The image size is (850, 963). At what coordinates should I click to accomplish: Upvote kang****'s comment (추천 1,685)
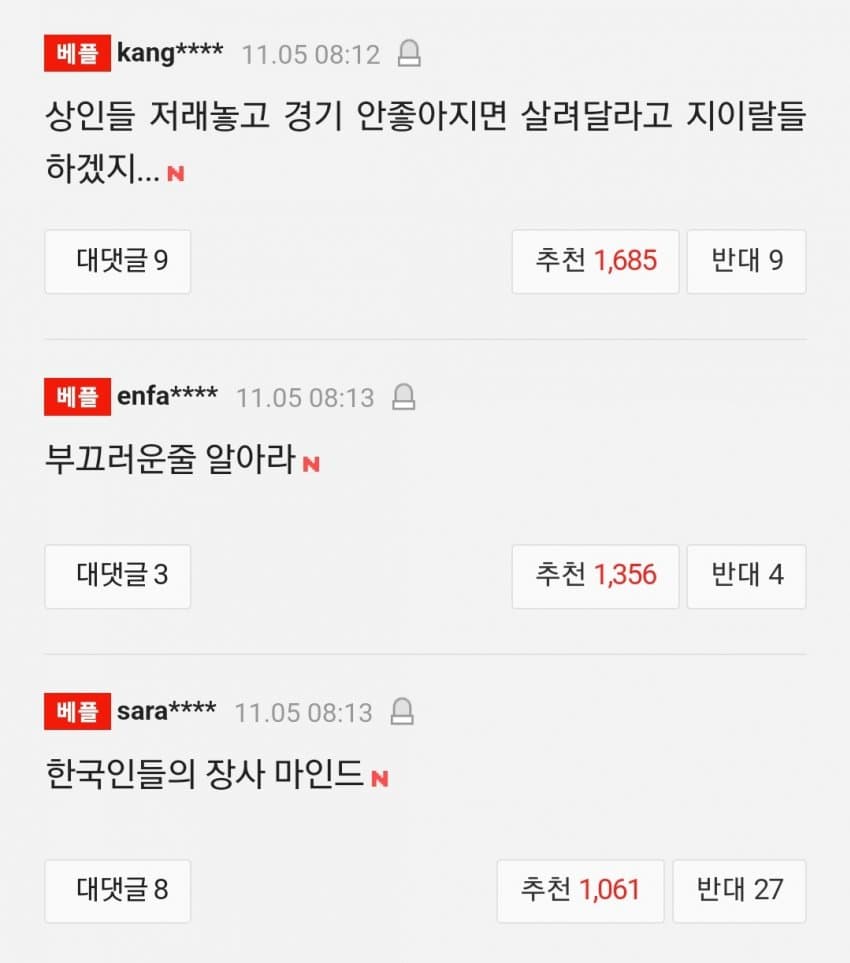pos(595,262)
